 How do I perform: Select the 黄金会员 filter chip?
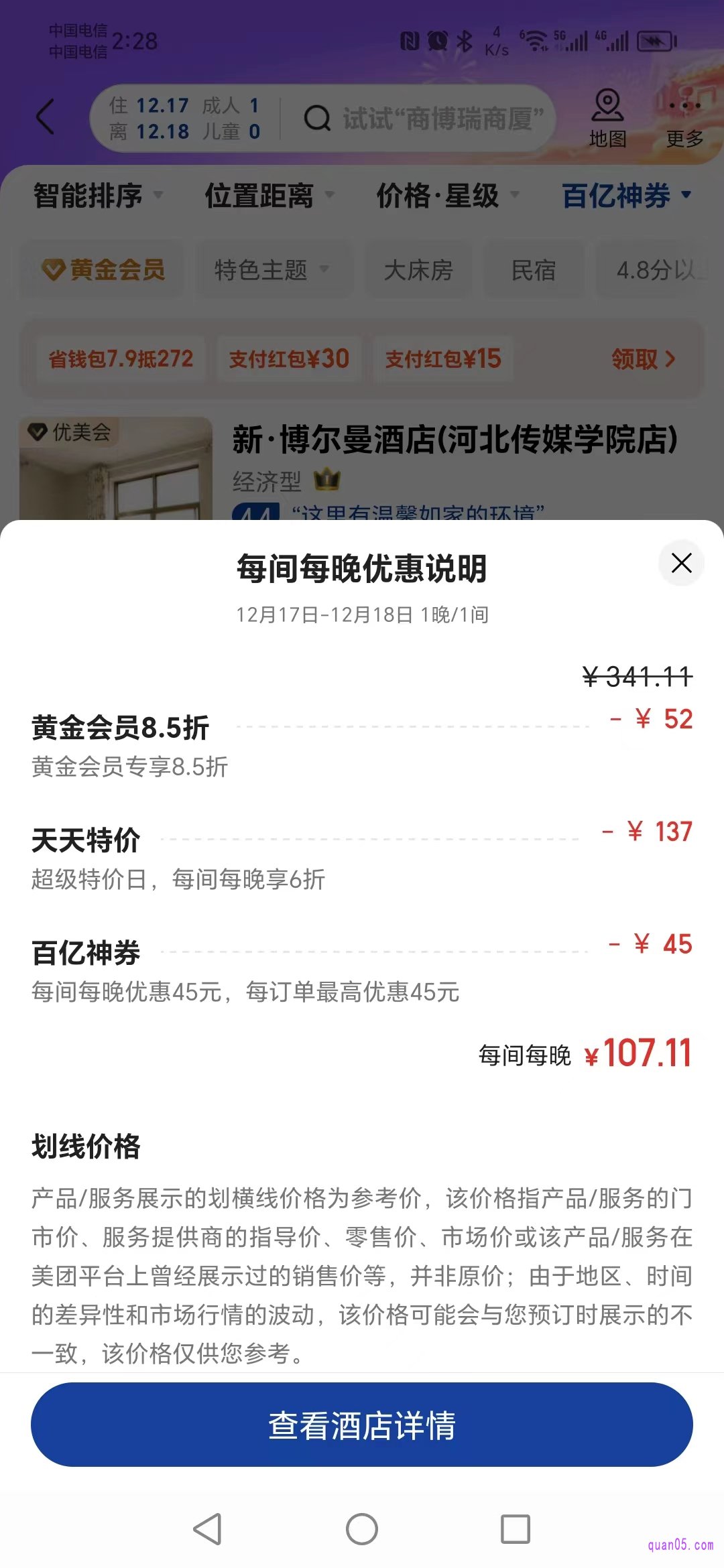(103, 270)
